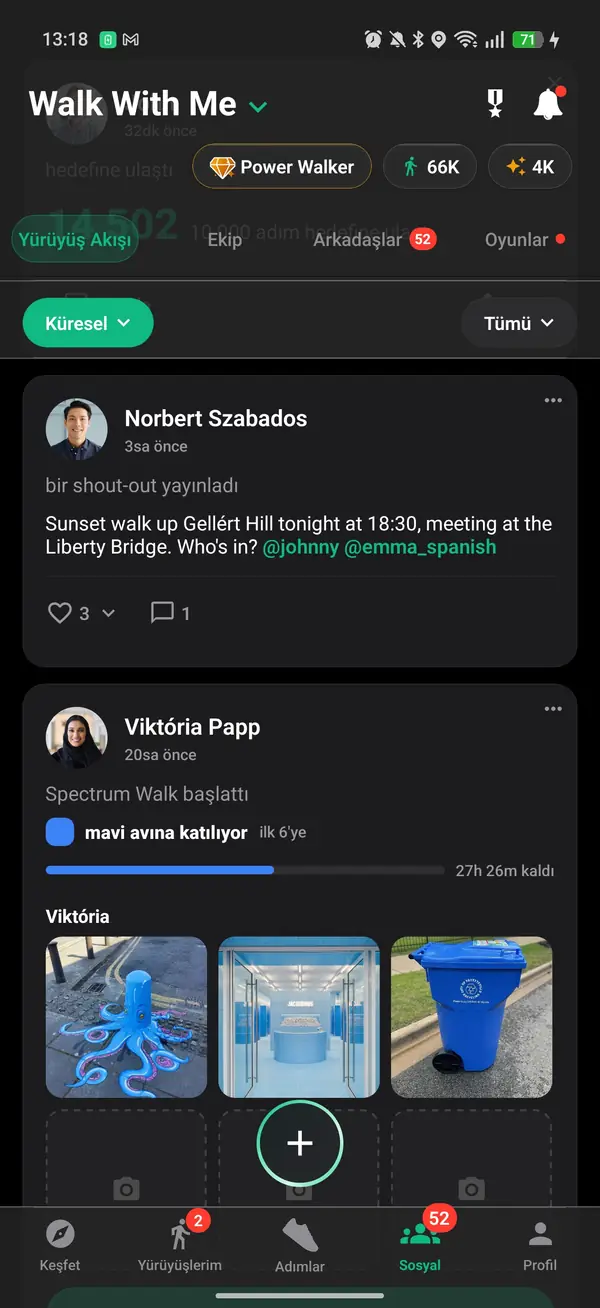Open the 66K steps chip
Viewport: 600px width, 1308px height.
(x=430, y=167)
